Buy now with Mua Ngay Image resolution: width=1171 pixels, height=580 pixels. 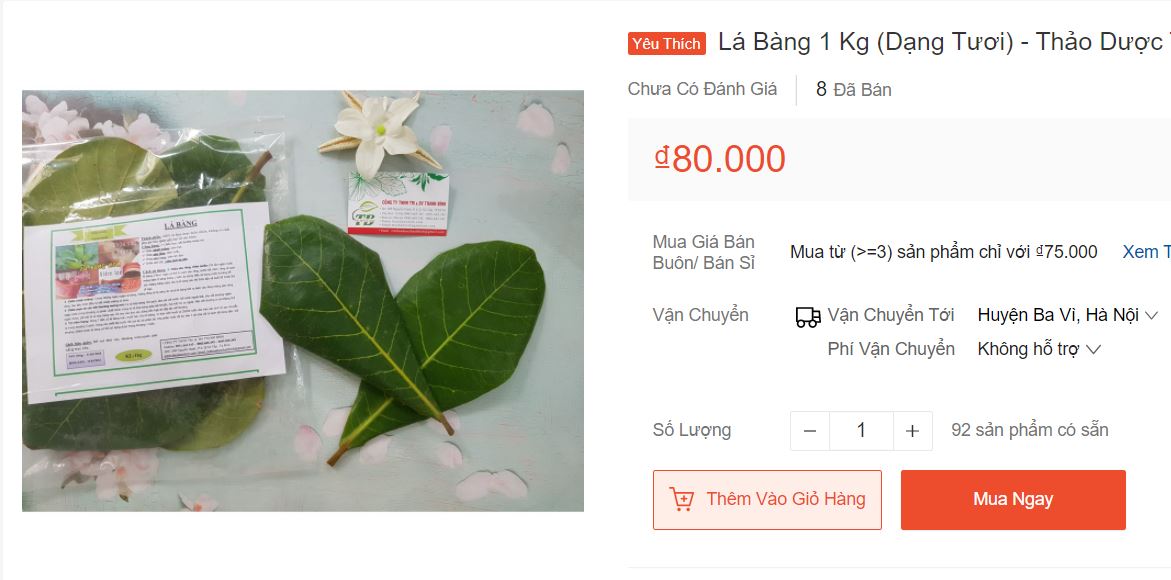click(x=1012, y=499)
